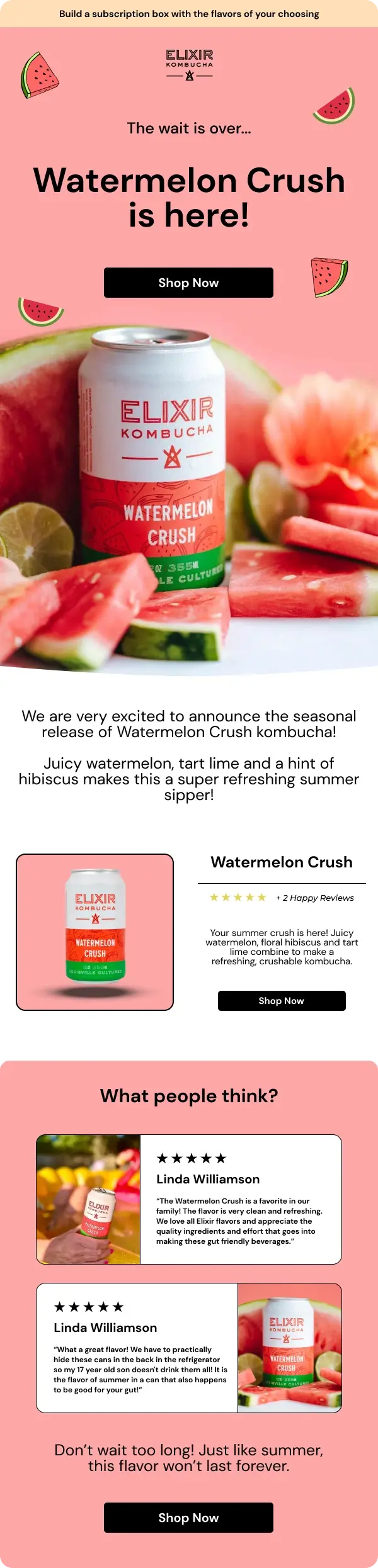This screenshot has width=378, height=1568.
Task: Open the Watermelon Crush can product tile
Action: click(94, 932)
